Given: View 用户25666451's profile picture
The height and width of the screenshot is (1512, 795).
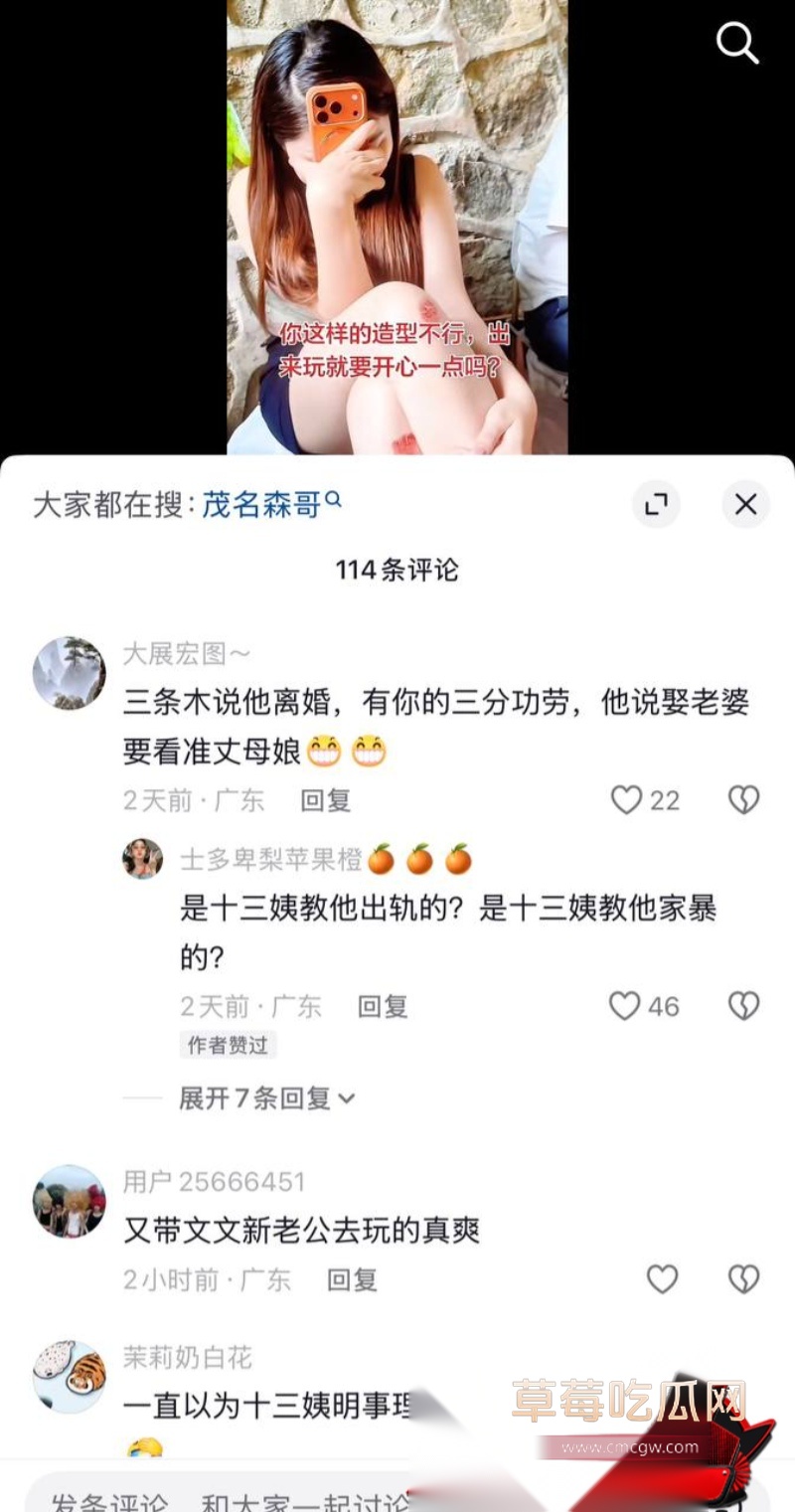Looking at the screenshot, I should tap(70, 1201).
